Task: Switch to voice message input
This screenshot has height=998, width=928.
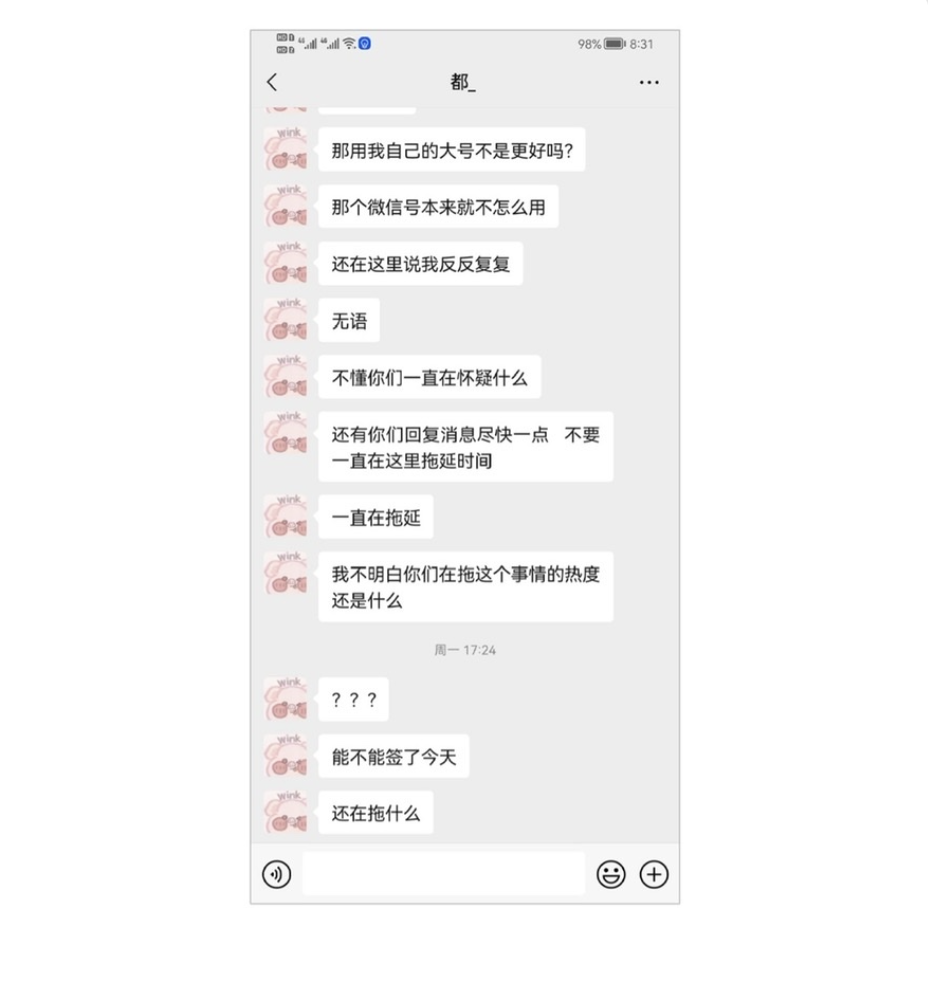Action: 276,874
